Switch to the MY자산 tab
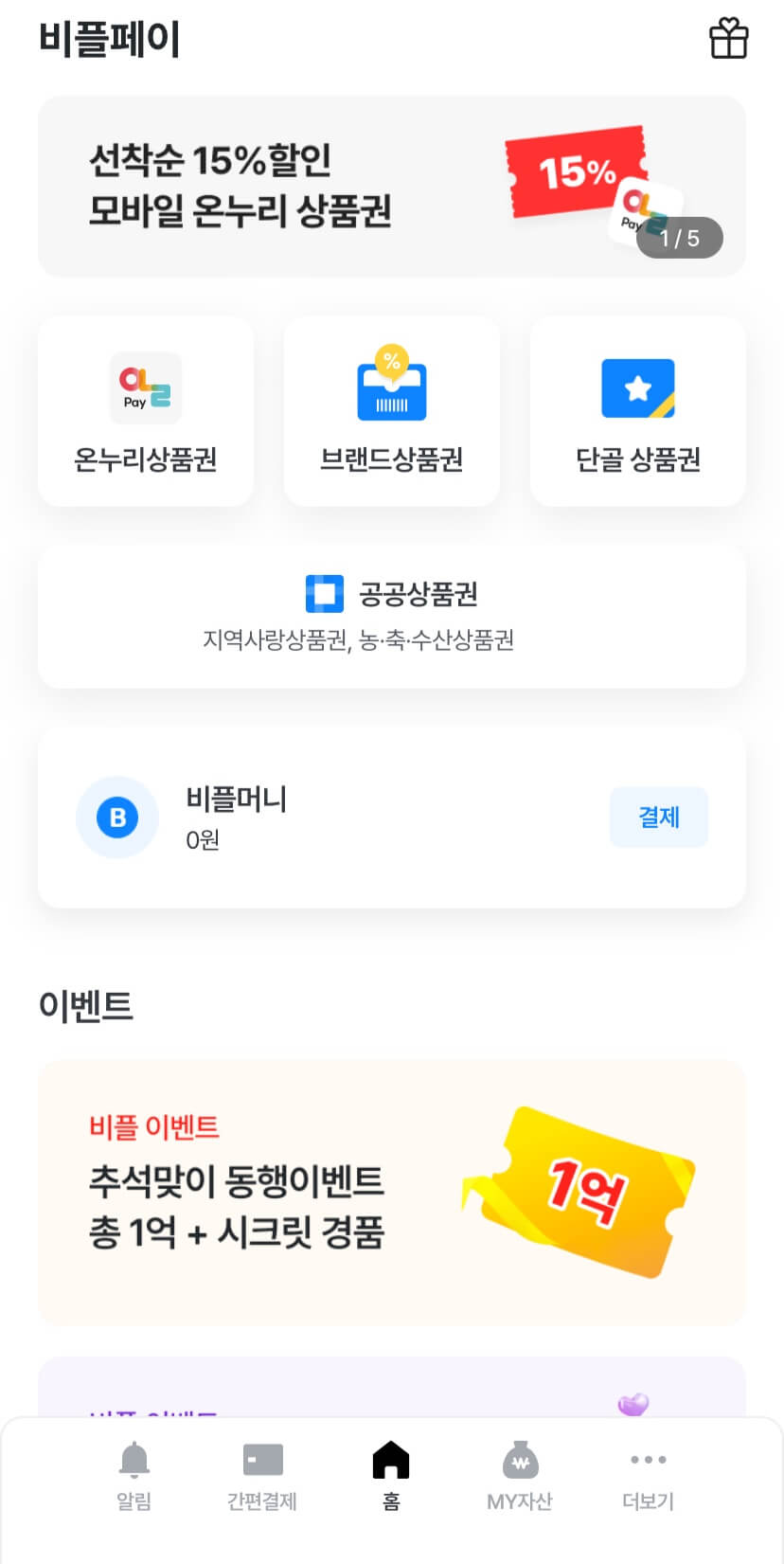The image size is (784, 1564). (x=521, y=1475)
